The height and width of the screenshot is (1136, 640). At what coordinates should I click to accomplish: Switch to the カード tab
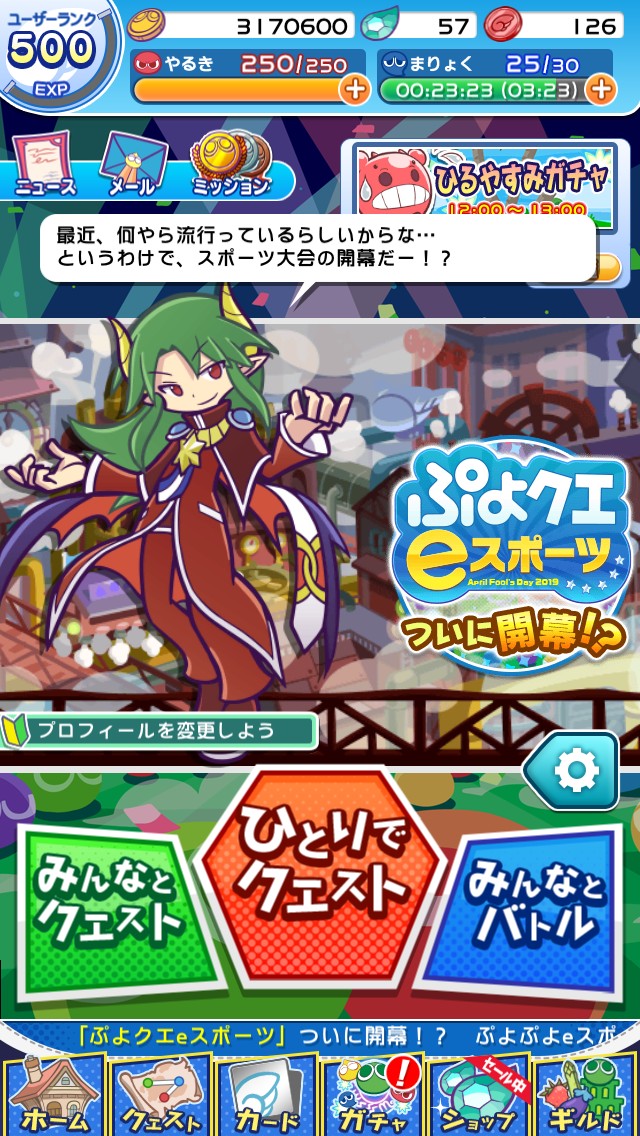pos(265,1095)
